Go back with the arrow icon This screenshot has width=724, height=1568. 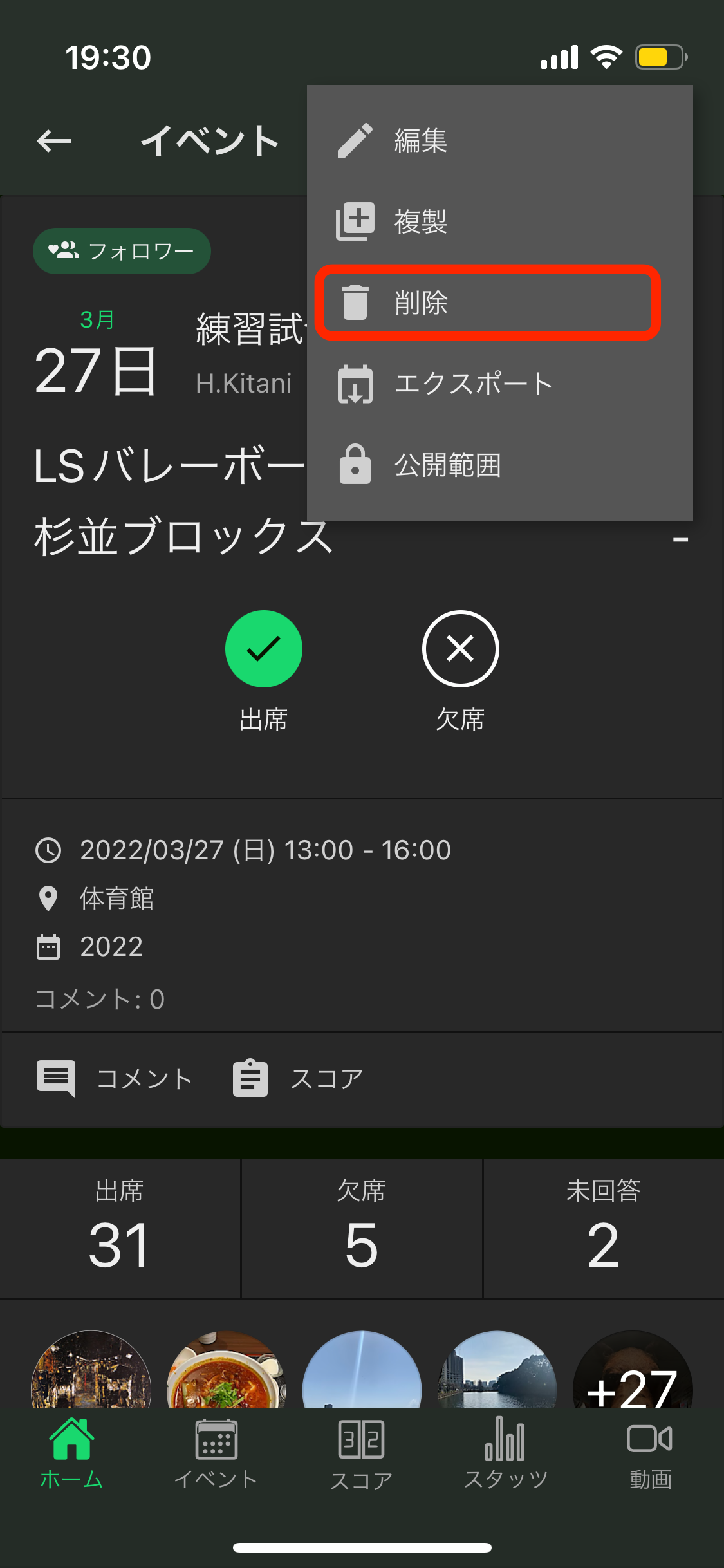coord(54,141)
